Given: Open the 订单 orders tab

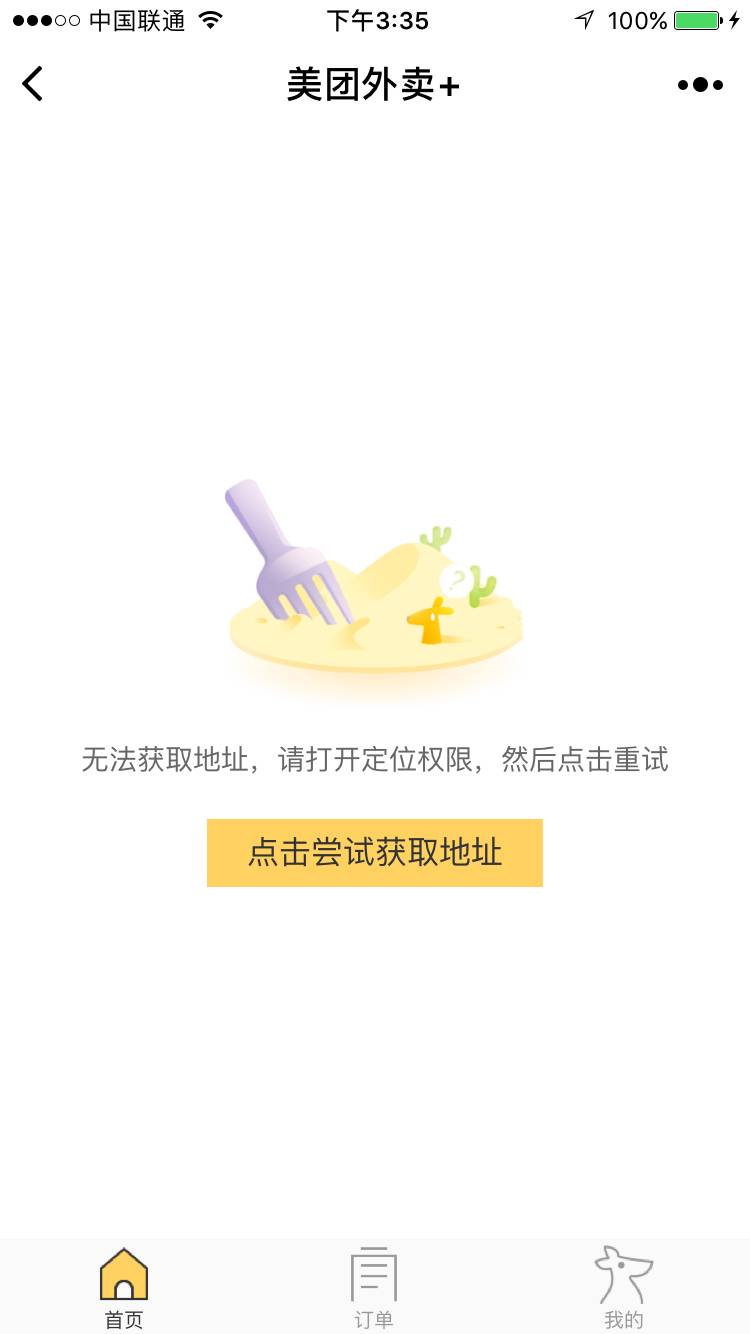Looking at the screenshot, I should tap(374, 1288).
